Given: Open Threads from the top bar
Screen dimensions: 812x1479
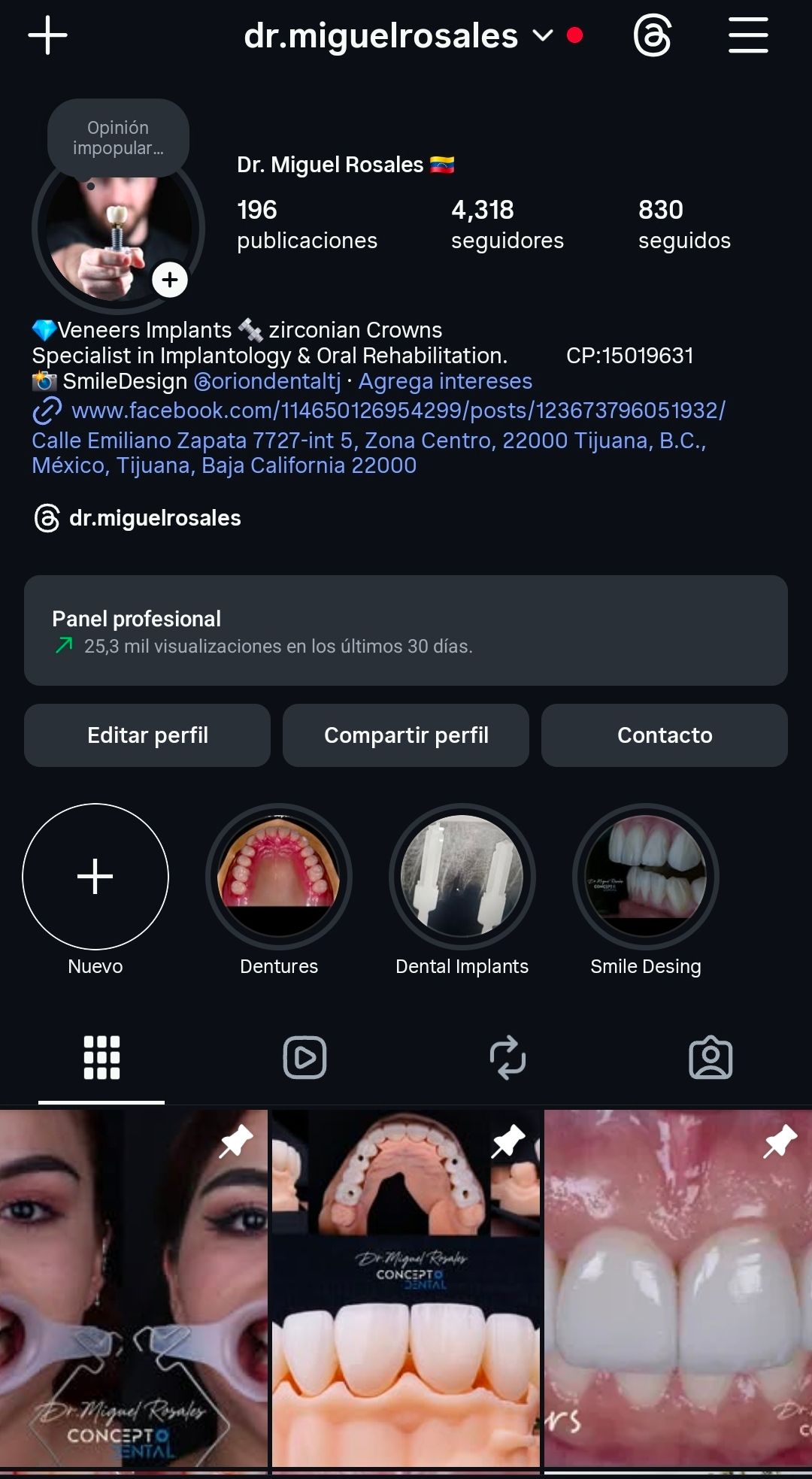Looking at the screenshot, I should [x=652, y=35].
